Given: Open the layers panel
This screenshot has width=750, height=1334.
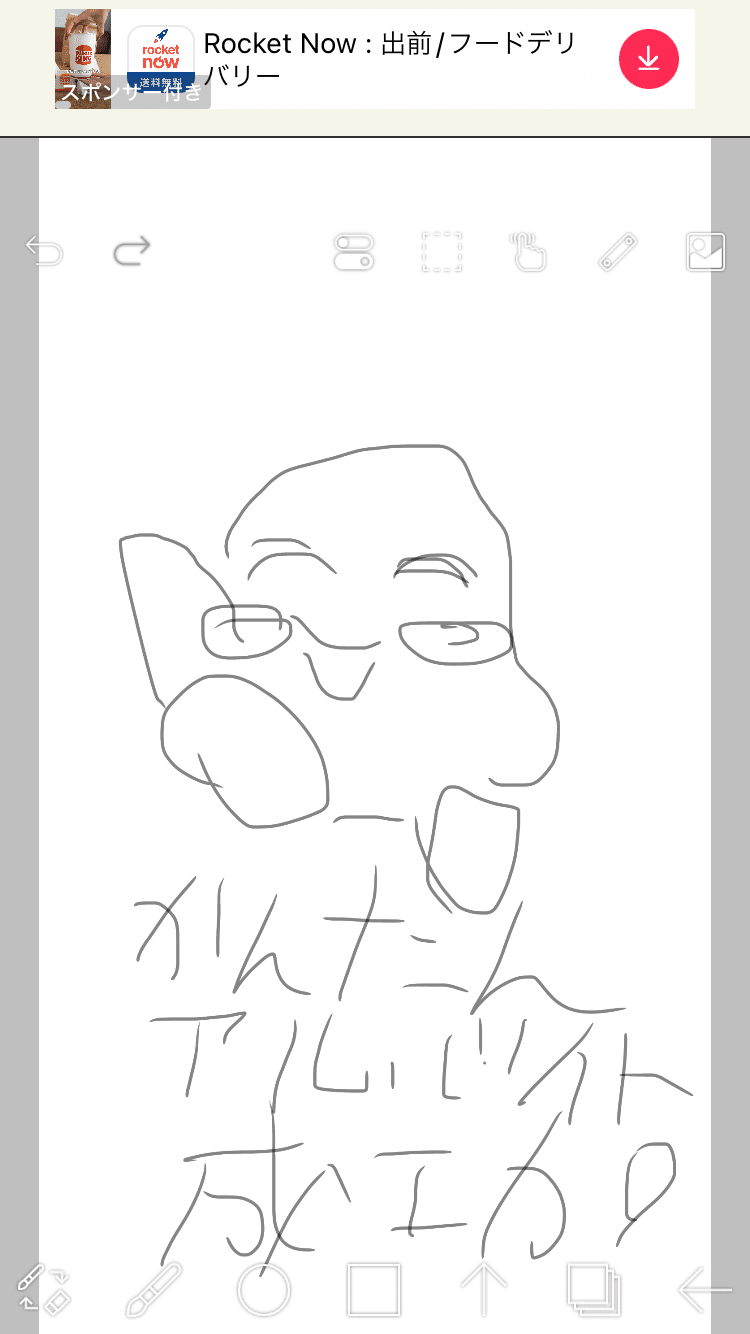Looking at the screenshot, I should [594, 1289].
